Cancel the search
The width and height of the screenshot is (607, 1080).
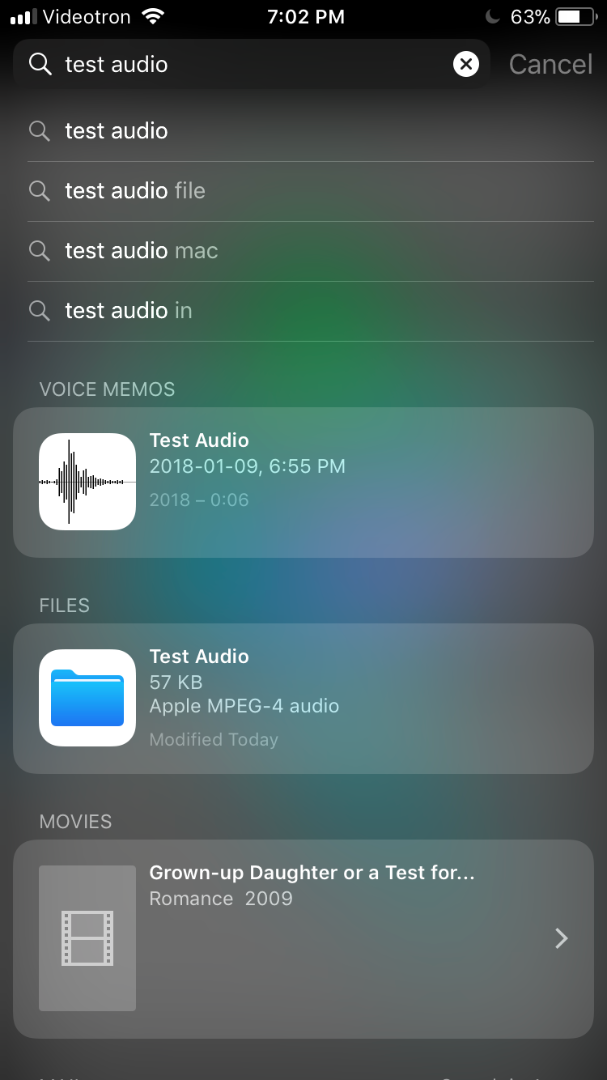click(x=550, y=65)
